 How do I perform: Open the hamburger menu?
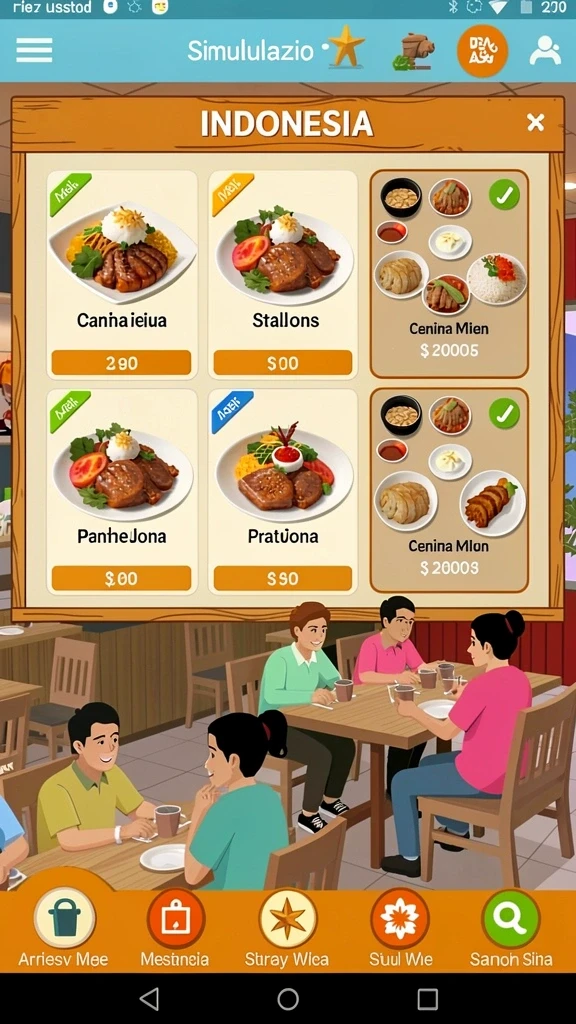[x=34, y=50]
